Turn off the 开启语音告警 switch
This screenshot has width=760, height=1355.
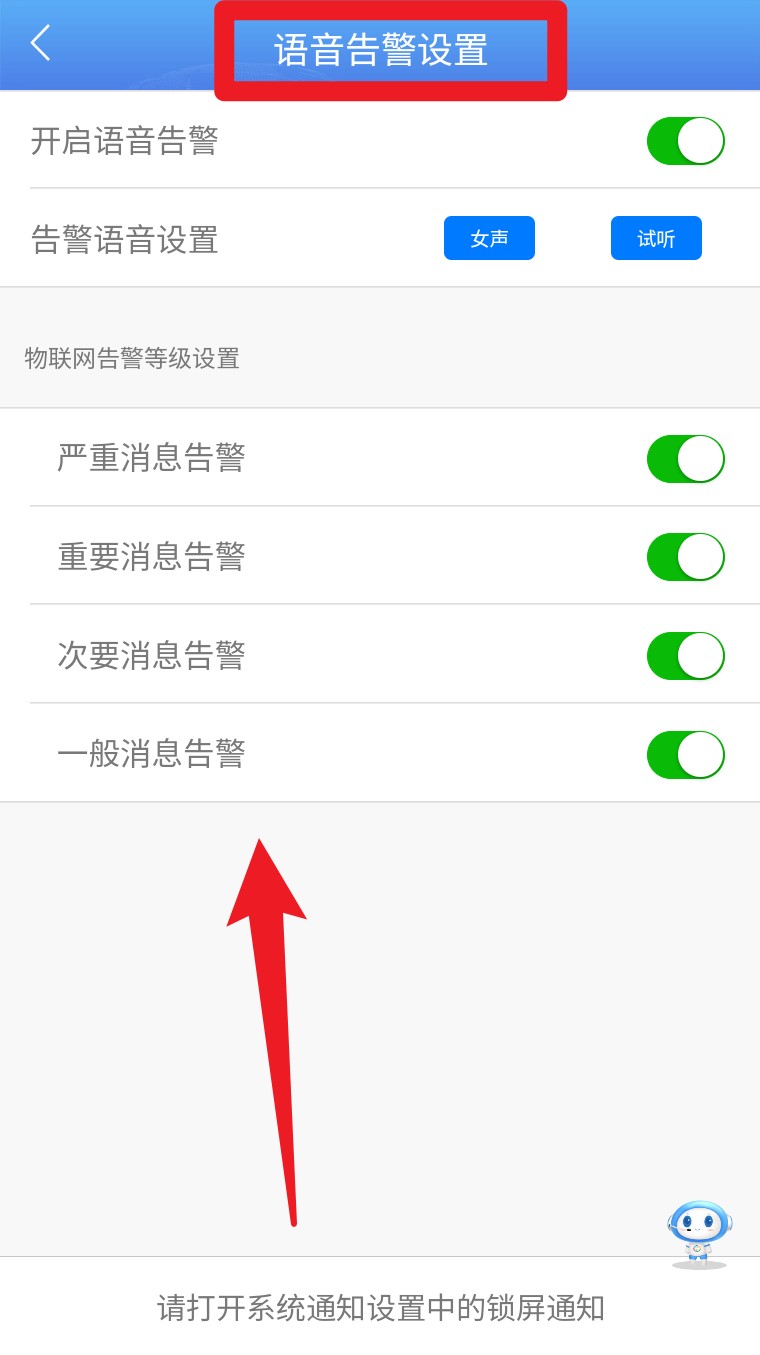pyautogui.click(x=685, y=141)
